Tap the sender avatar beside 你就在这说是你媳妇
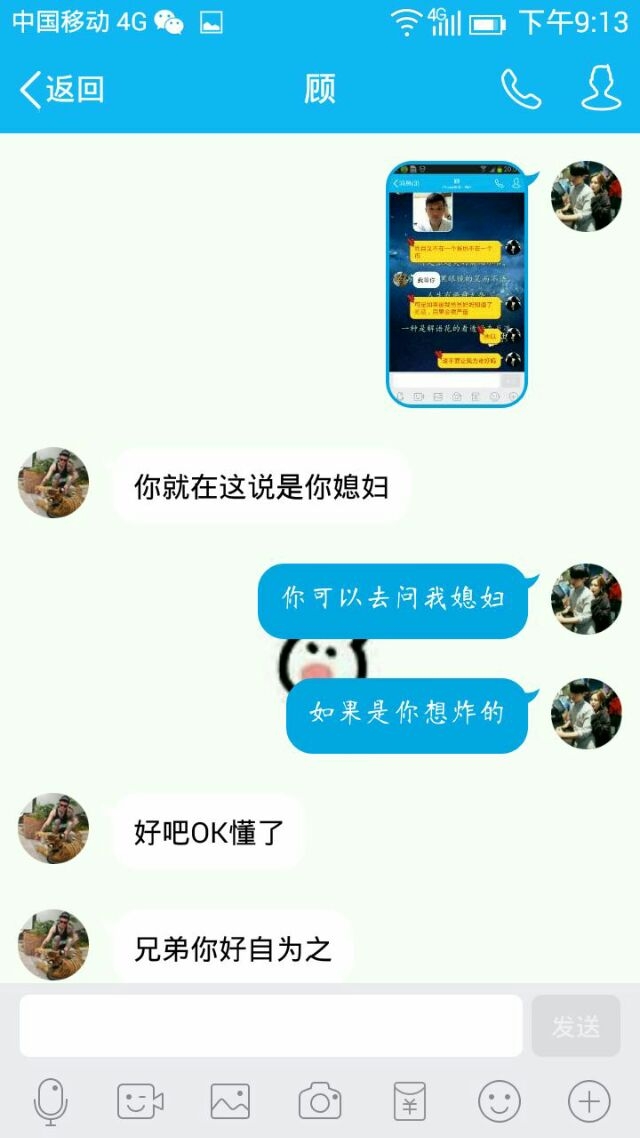This screenshot has height=1138, width=640. pos(53,483)
